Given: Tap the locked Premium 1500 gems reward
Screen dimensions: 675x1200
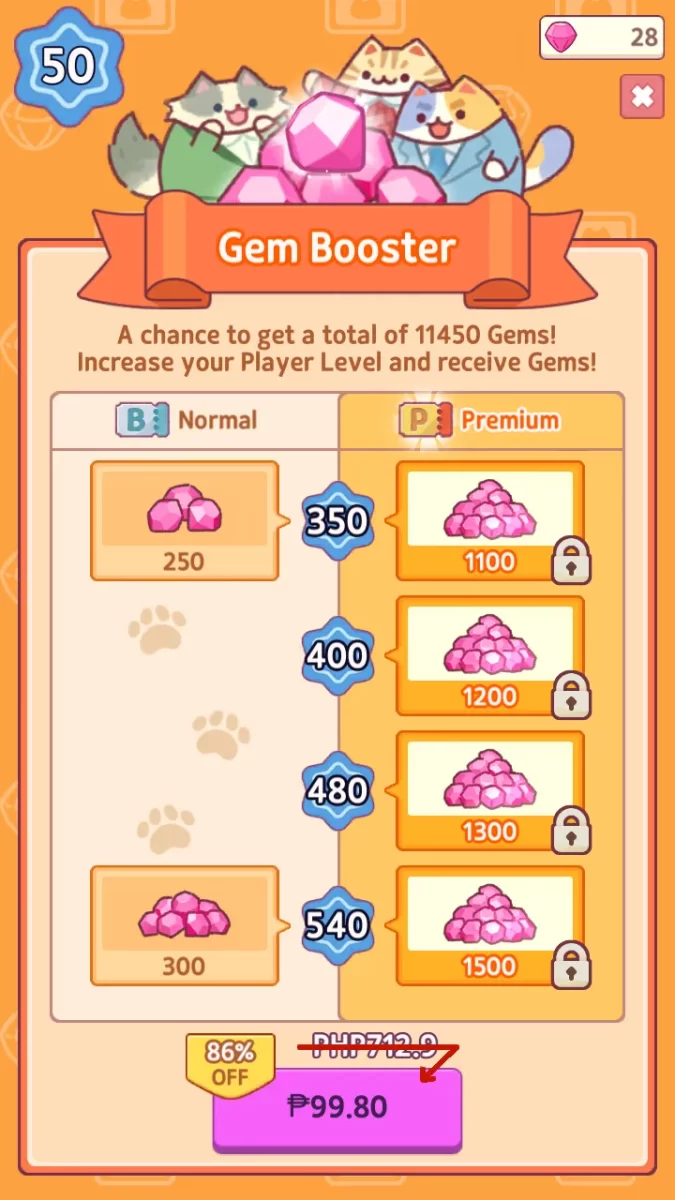Looking at the screenshot, I should (490, 925).
